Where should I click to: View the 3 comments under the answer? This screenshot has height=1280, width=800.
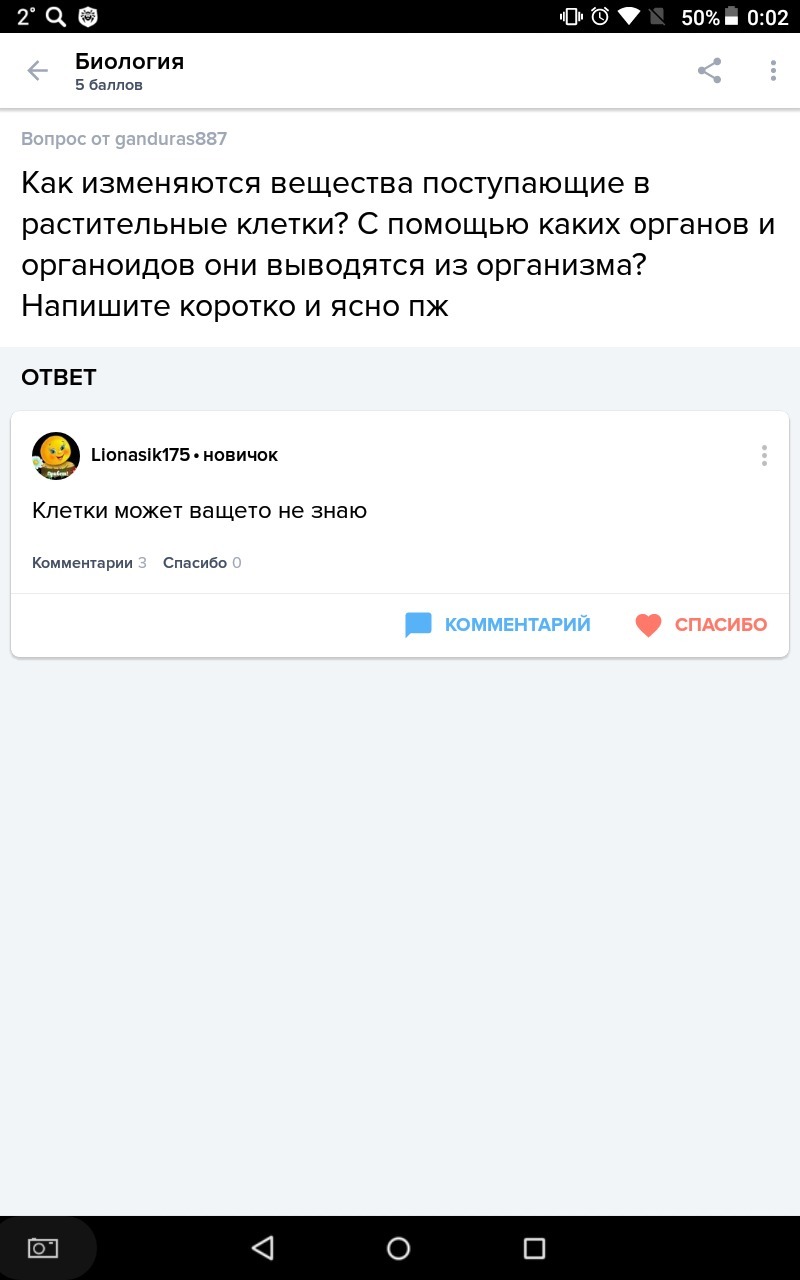[89, 563]
